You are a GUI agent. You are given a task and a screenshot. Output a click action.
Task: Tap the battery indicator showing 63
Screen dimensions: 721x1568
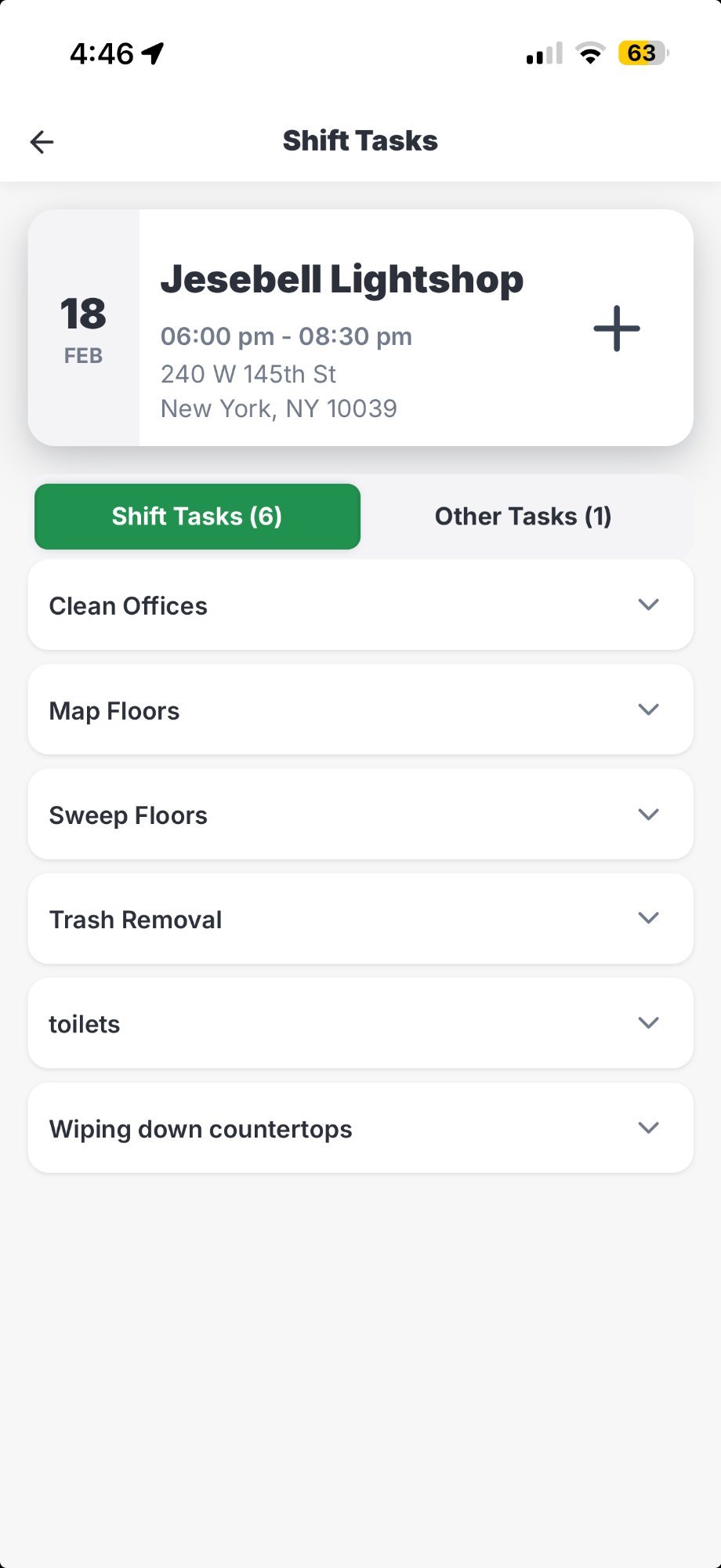click(x=641, y=53)
